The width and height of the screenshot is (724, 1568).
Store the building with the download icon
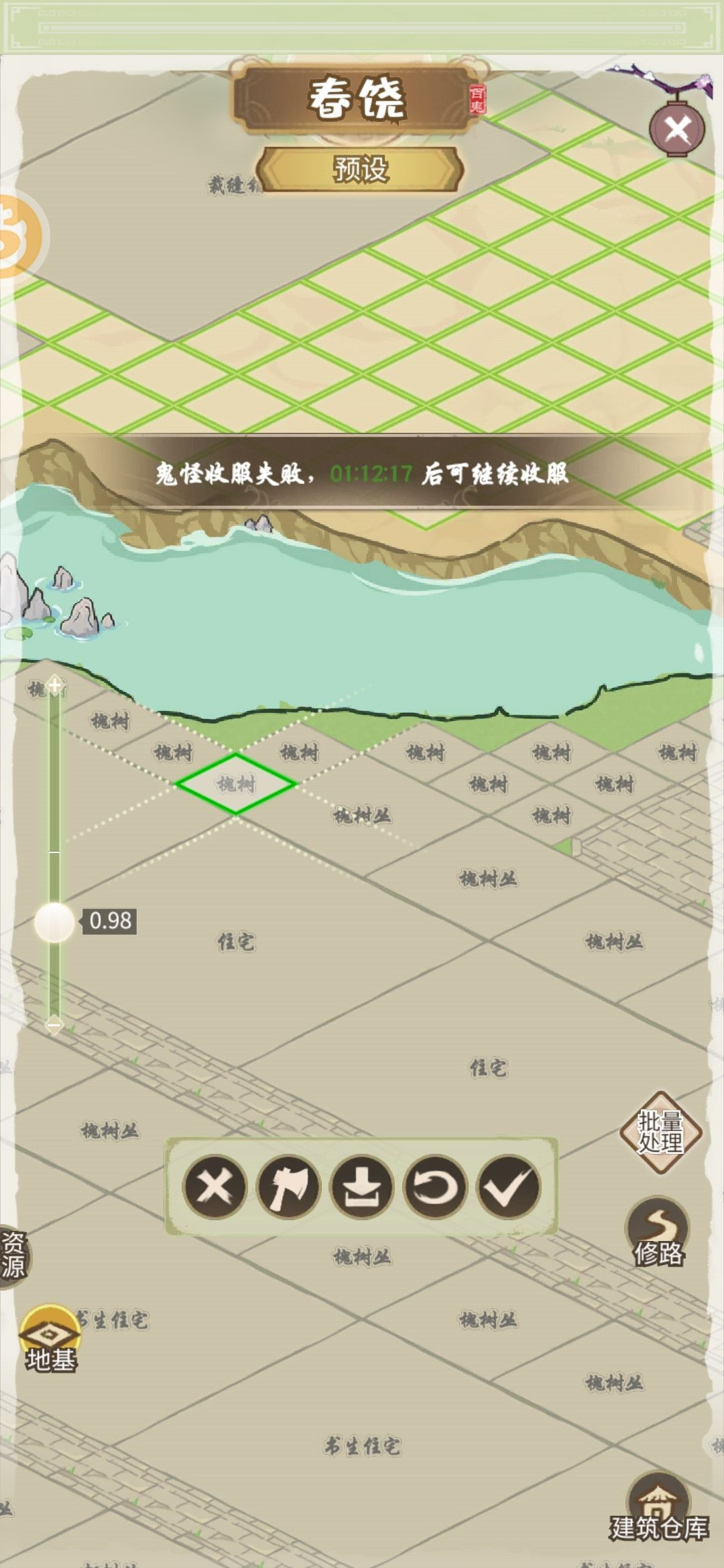[361, 1187]
